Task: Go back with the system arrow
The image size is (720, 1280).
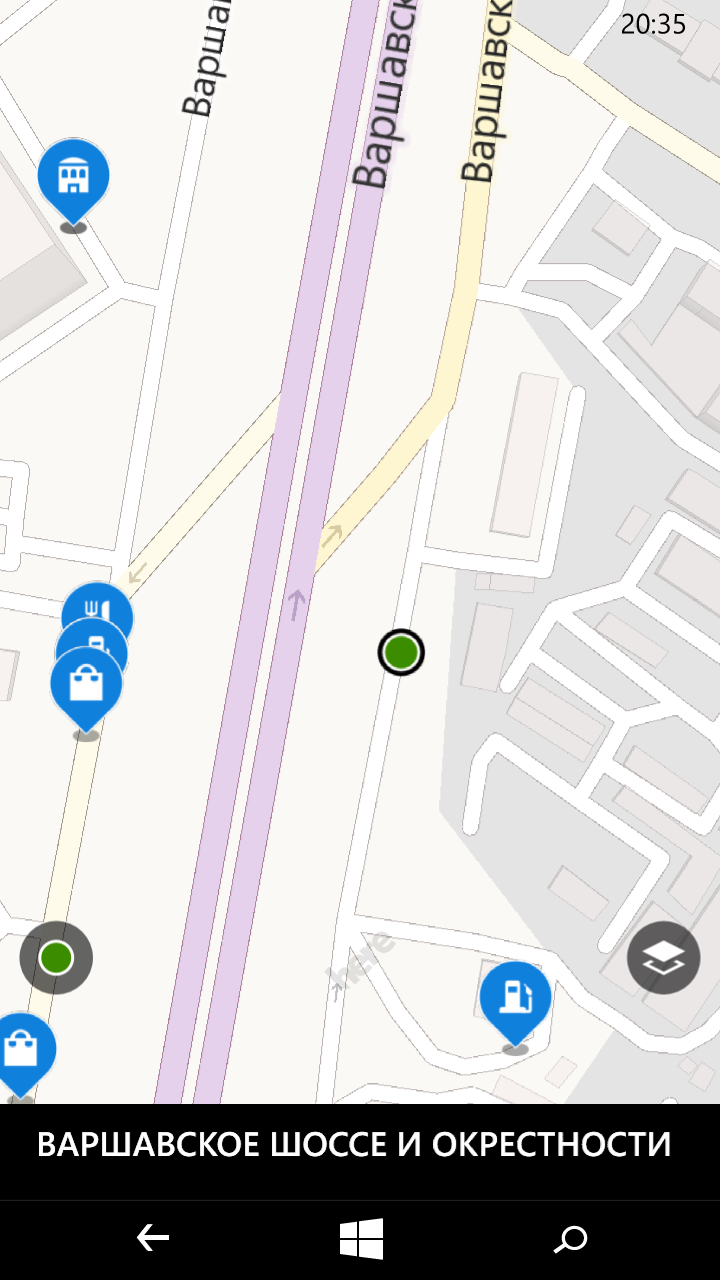Action: (x=153, y=1239)
